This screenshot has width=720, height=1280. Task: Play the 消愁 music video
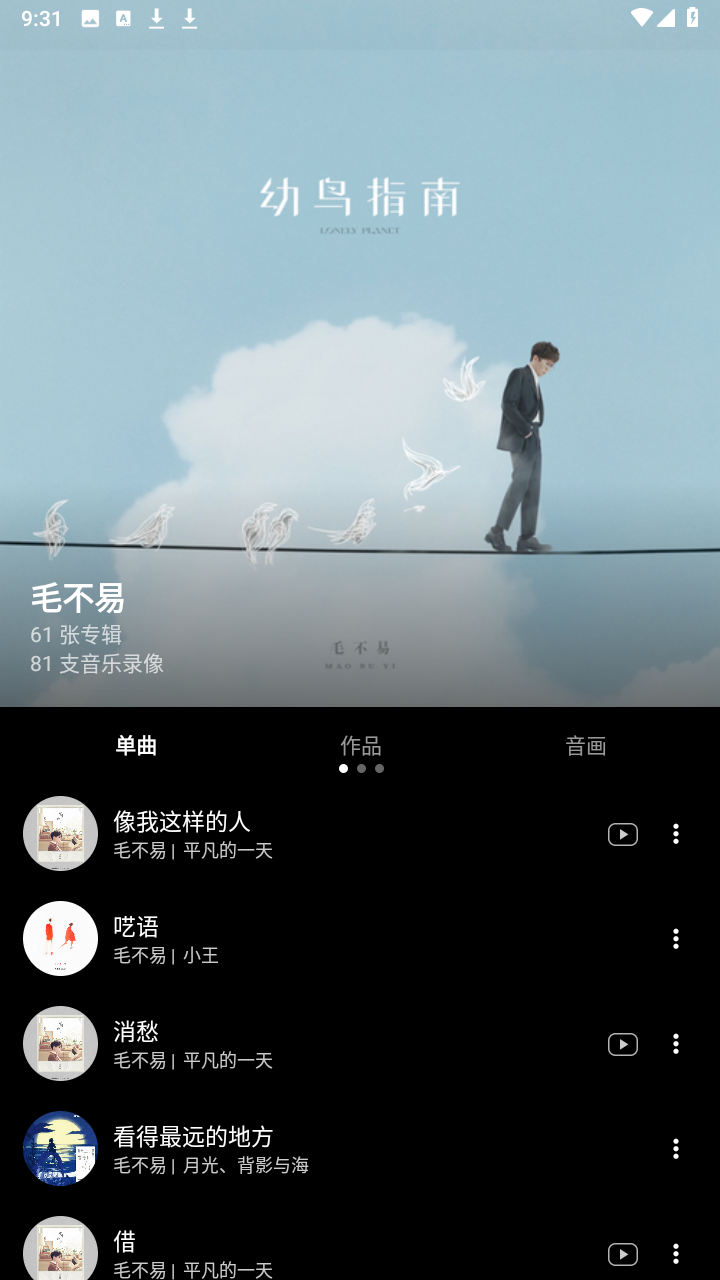(623, 1043)
